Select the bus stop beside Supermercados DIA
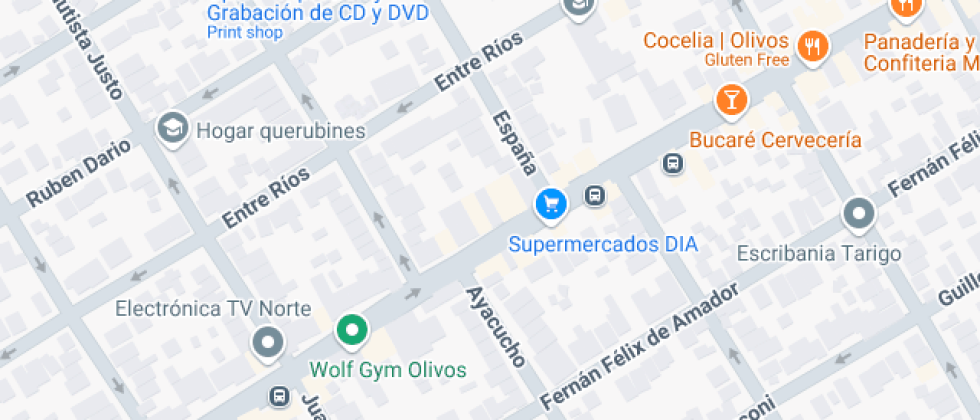Image resolution: width=980 pixels, height=420 pixels. tap(595, 196)
